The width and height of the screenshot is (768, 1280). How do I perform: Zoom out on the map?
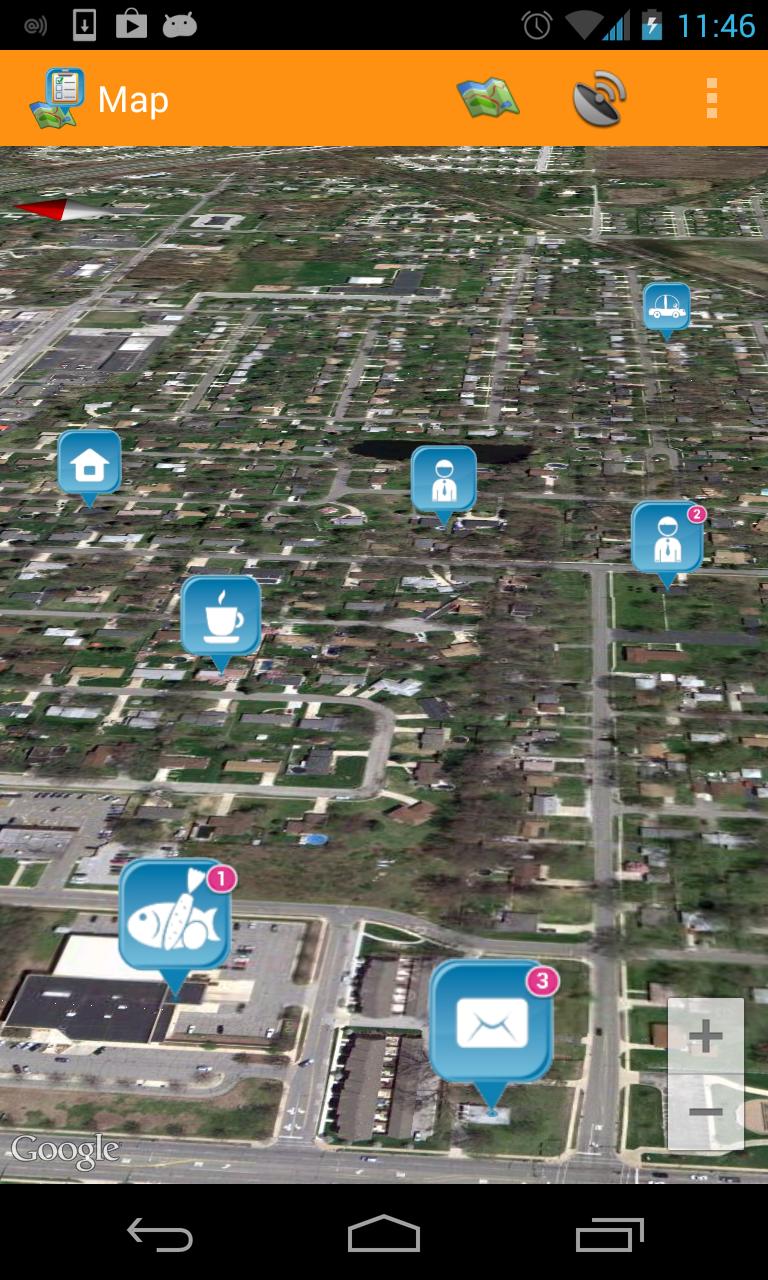[x=706, y=1112]
